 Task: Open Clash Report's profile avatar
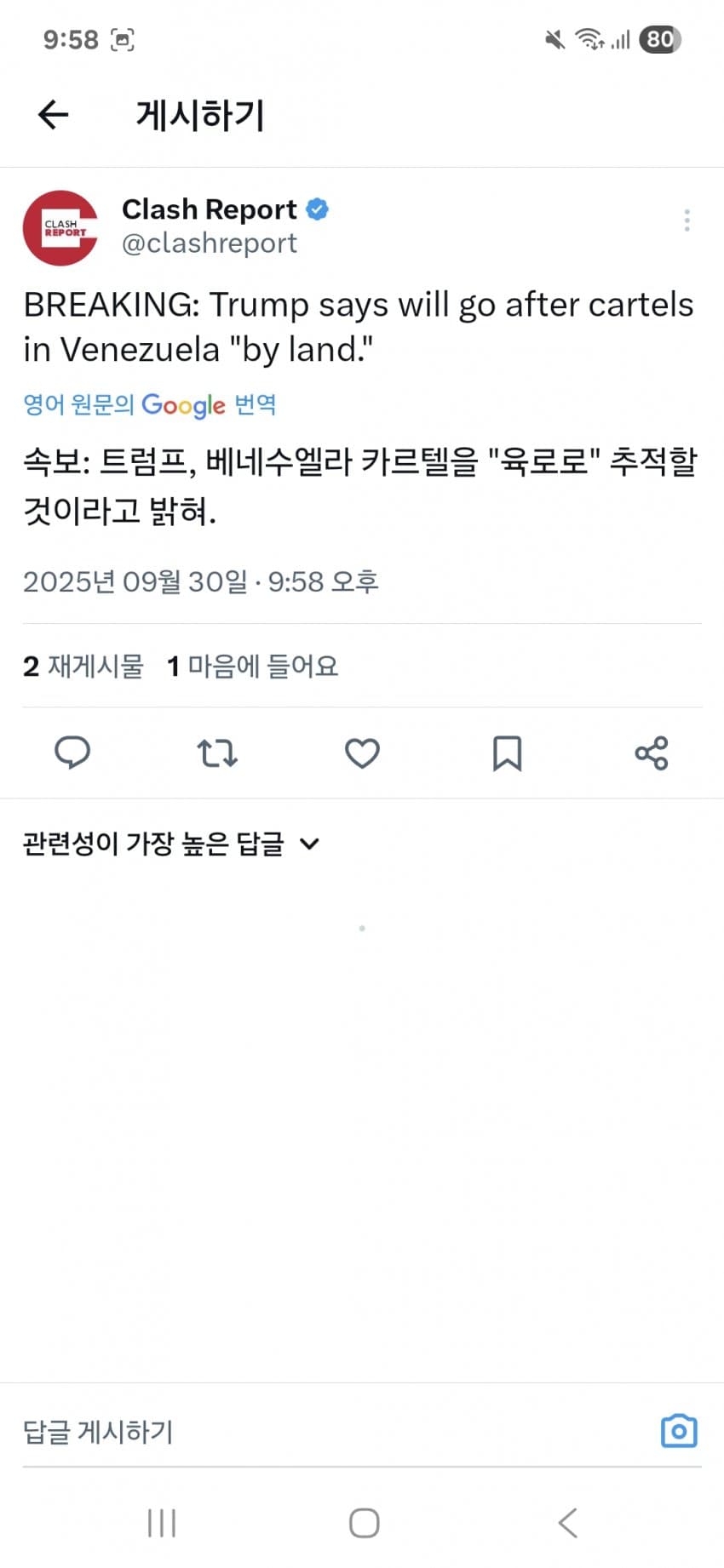60,227
